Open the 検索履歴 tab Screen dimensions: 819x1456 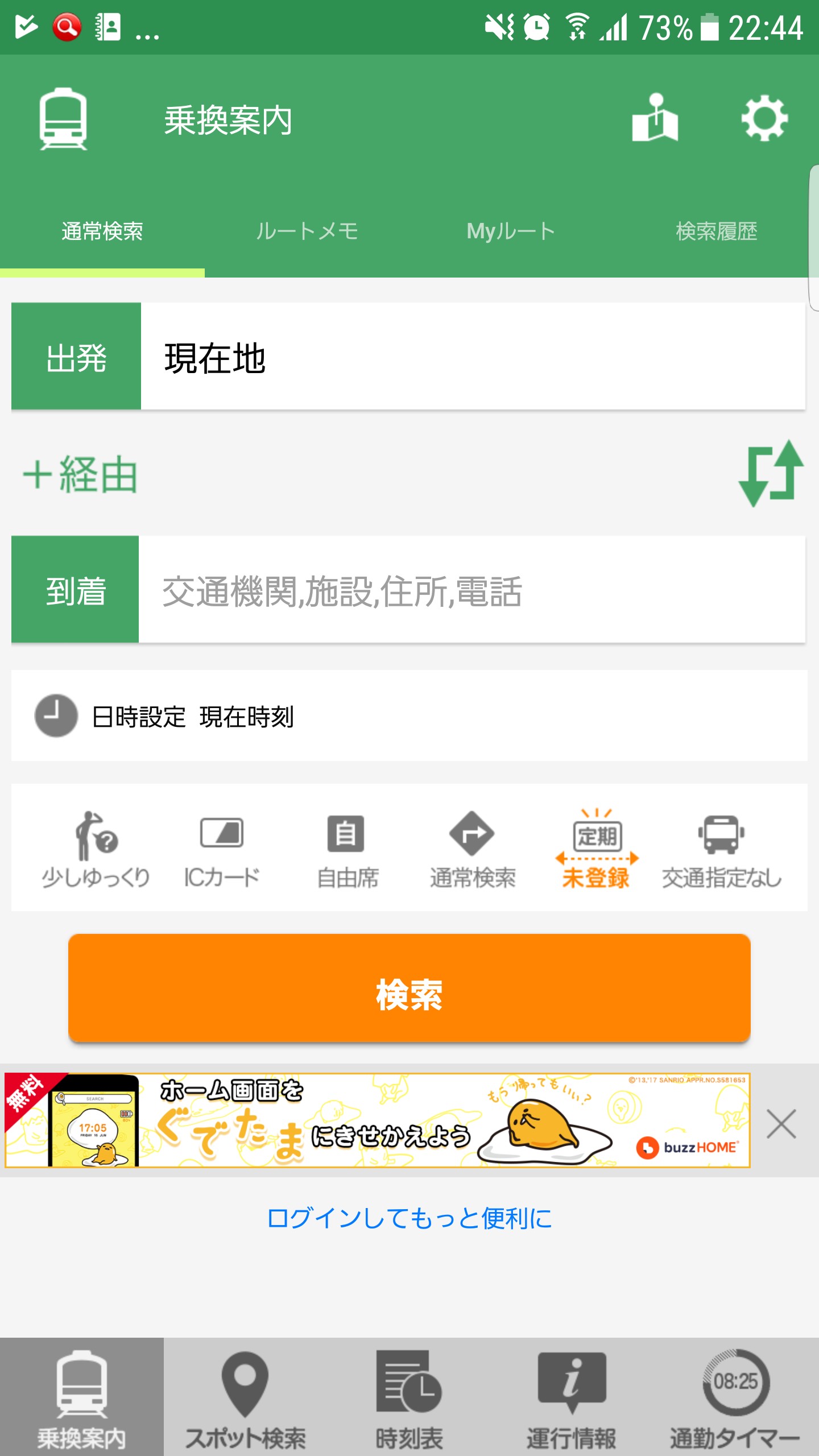coord(716,231)
